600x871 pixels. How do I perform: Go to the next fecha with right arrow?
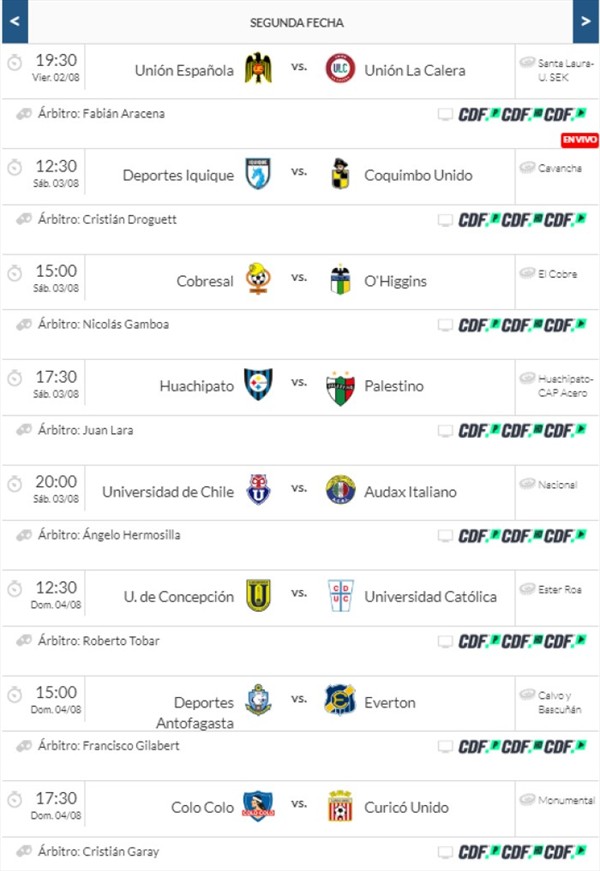pos(585,22)
